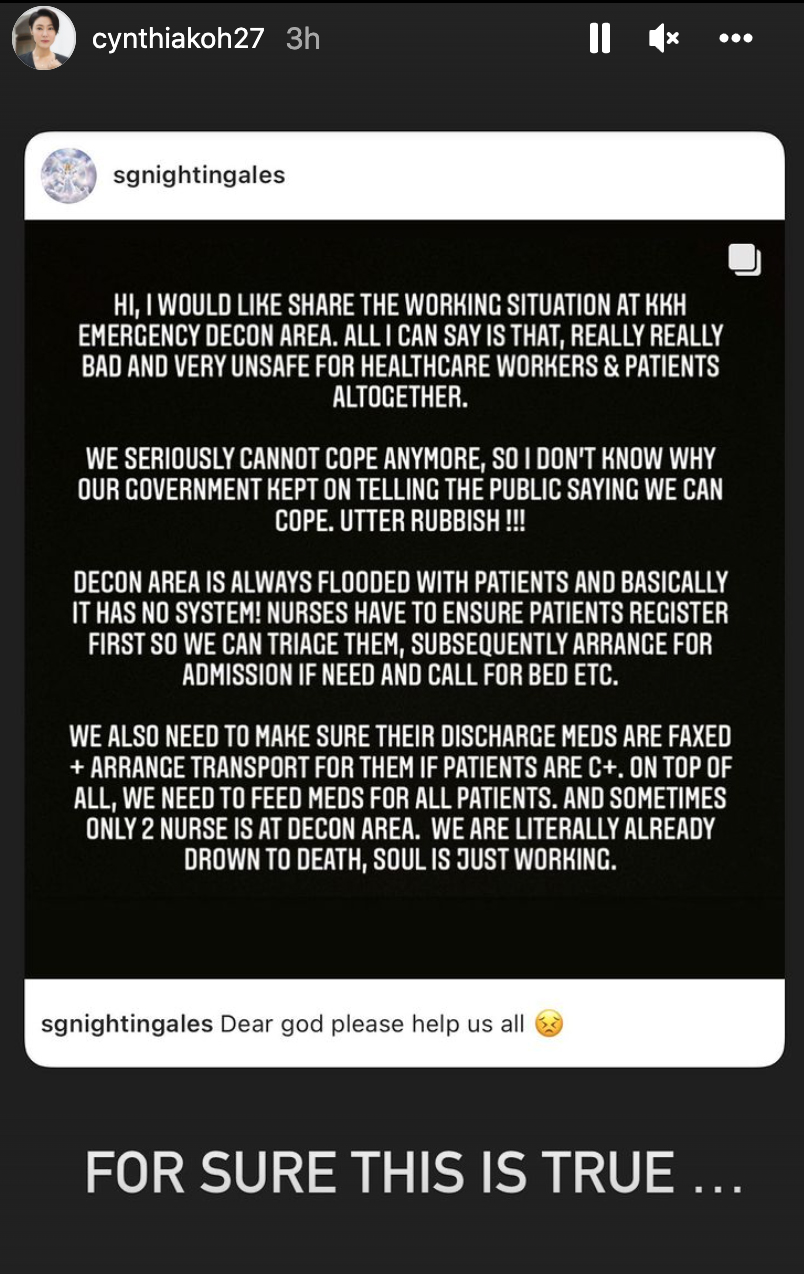Tap the three-dot ellipsis for report options
The width and height of the screenshot is (804, 1274).
coord(736,38)
